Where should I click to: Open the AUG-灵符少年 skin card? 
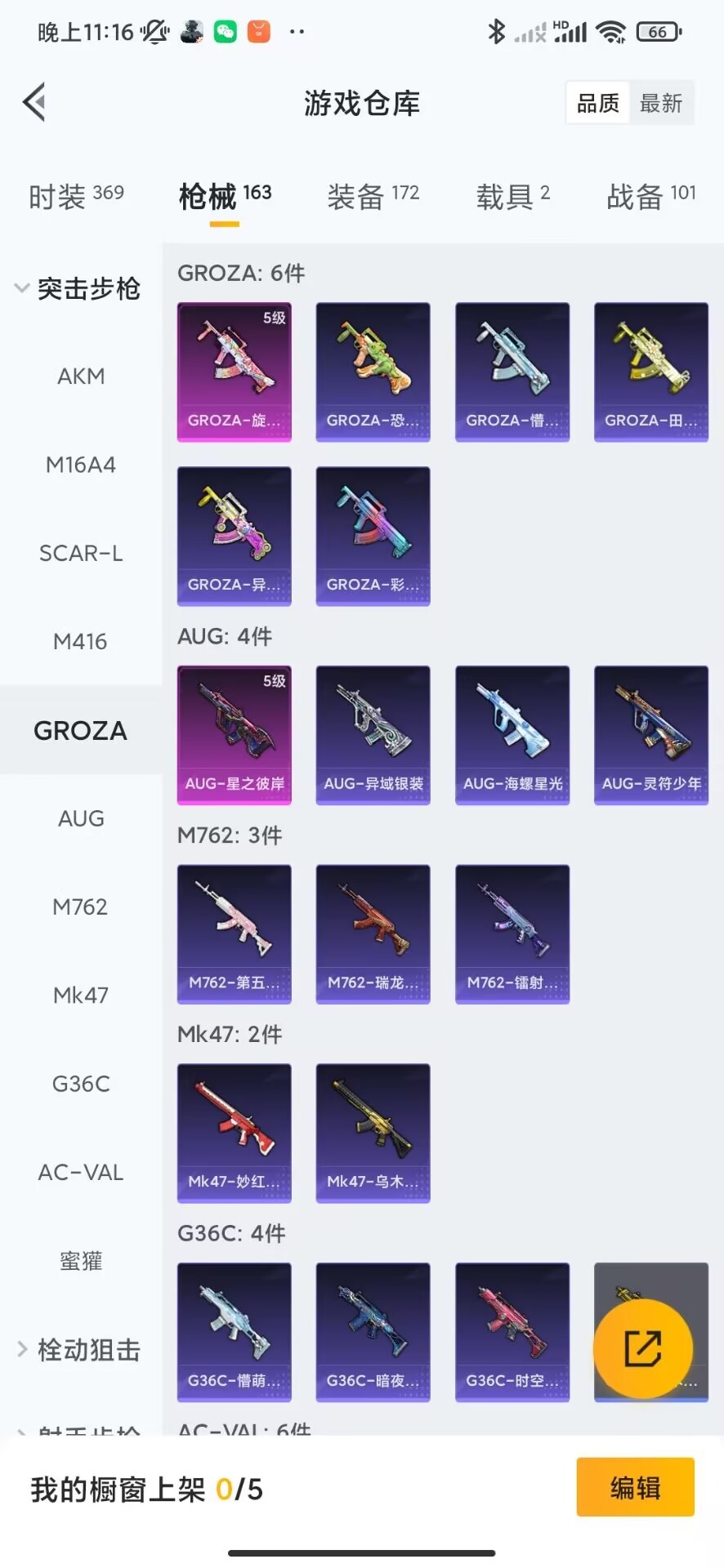pyautogui.click(x=651, y=734)
